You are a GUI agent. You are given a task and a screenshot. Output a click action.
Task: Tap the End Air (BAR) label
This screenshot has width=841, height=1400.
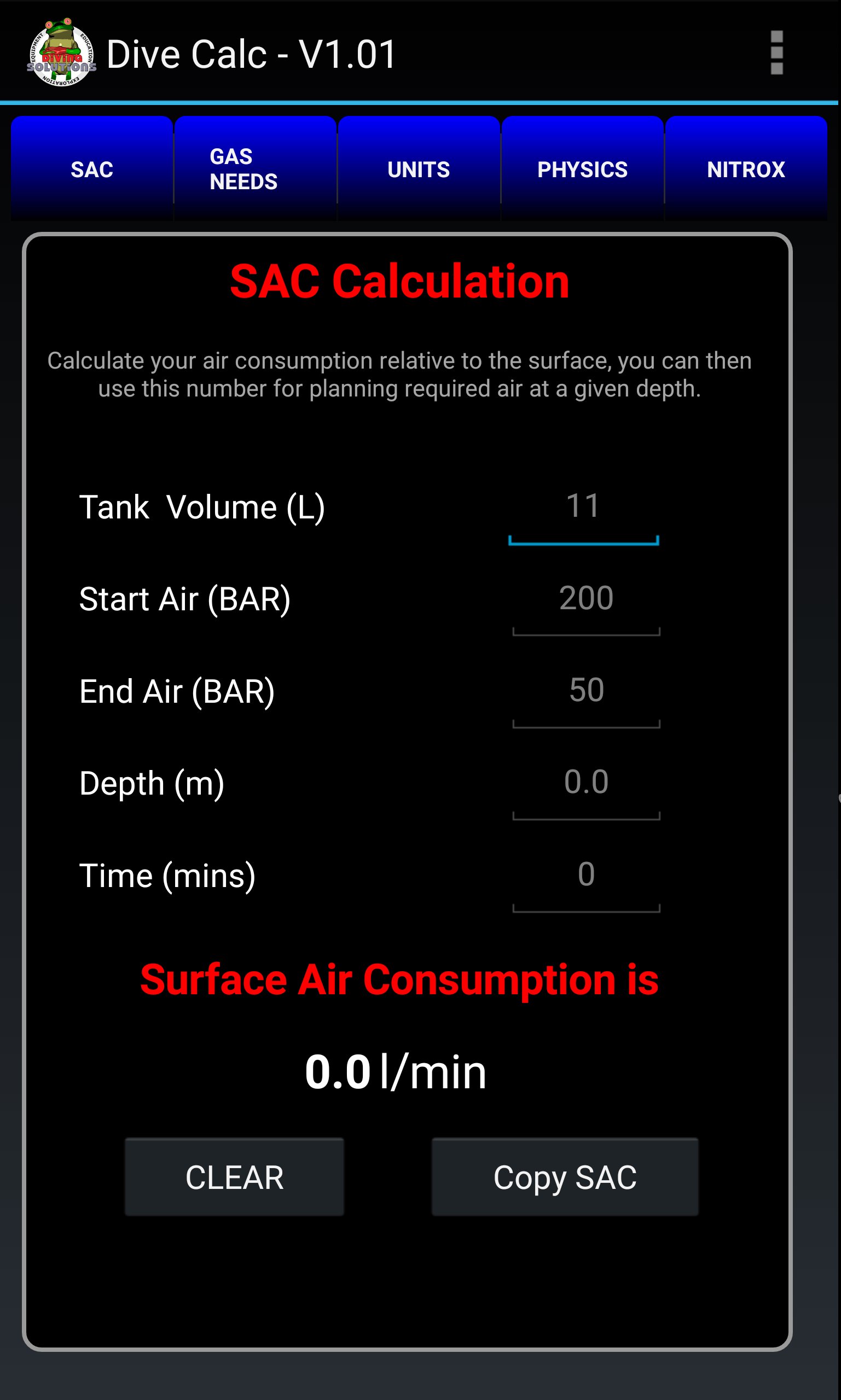(x=177, y=691)
